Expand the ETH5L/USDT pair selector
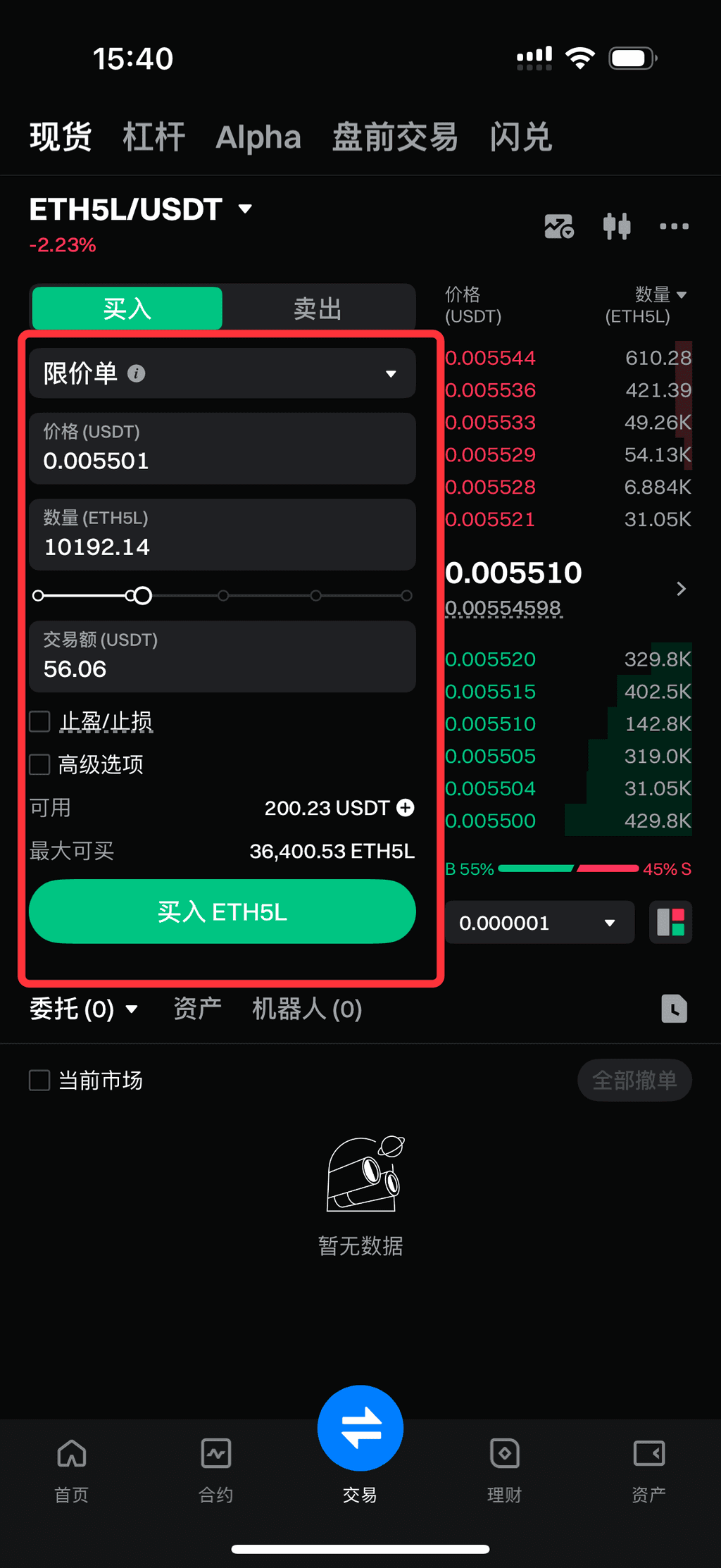 141,209
